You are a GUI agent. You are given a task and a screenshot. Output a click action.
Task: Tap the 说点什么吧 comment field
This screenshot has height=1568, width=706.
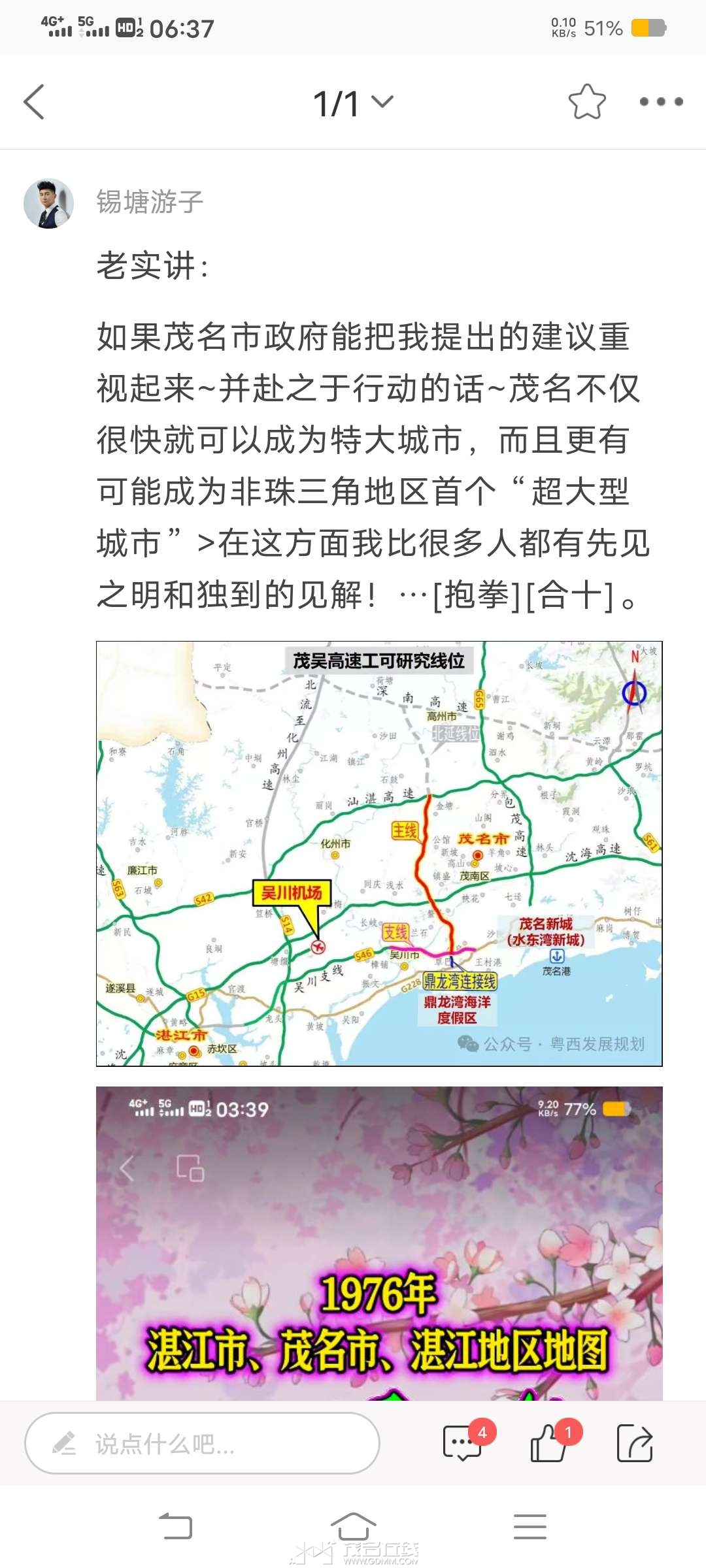(x=203, y=1443)
